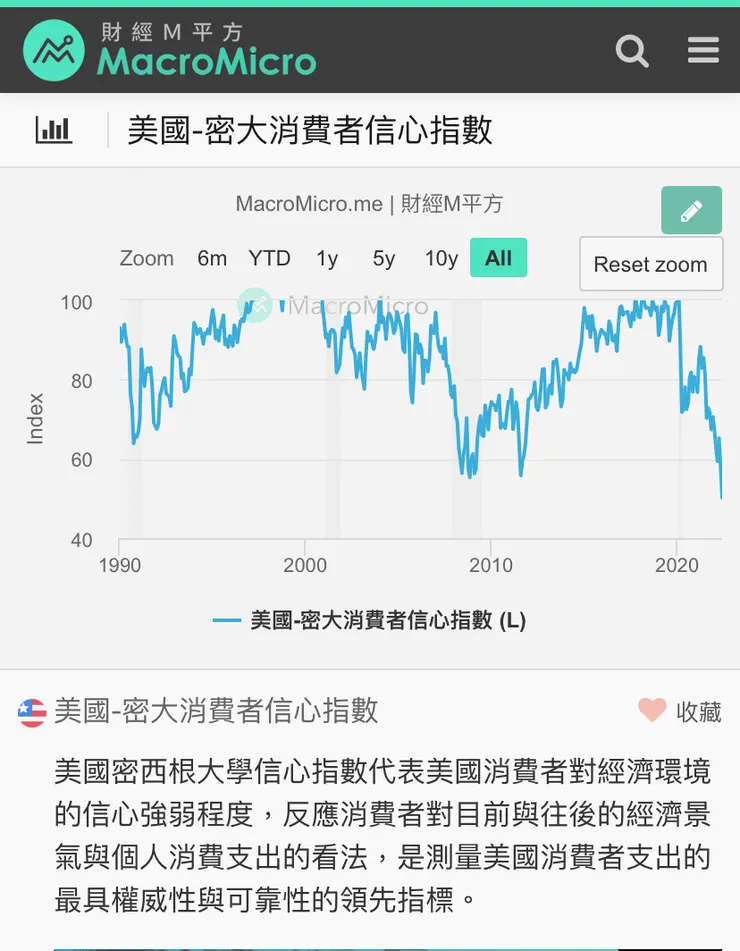
Task: Choose the 1y time range
Action: tap(327, 258)
